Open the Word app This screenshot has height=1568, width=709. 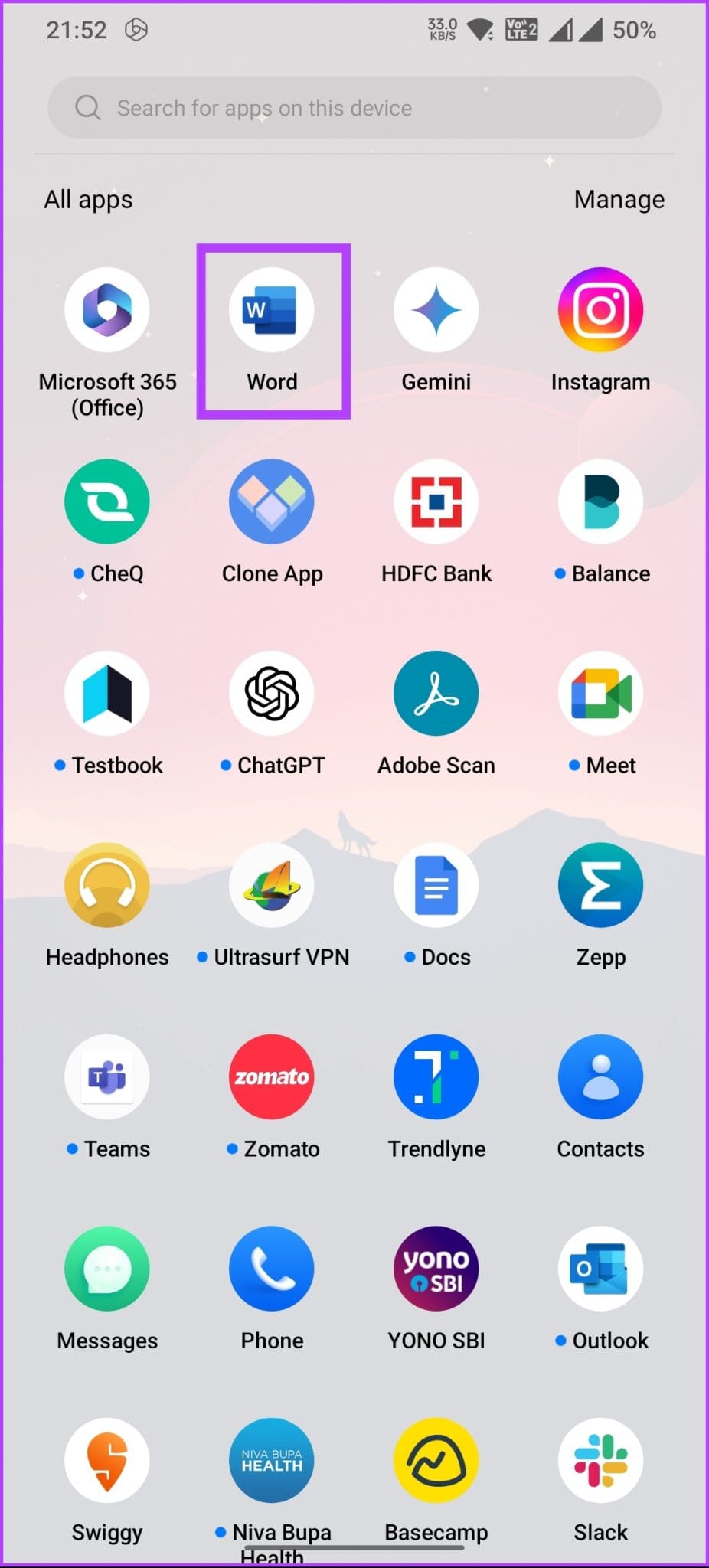tap(272, 309)
